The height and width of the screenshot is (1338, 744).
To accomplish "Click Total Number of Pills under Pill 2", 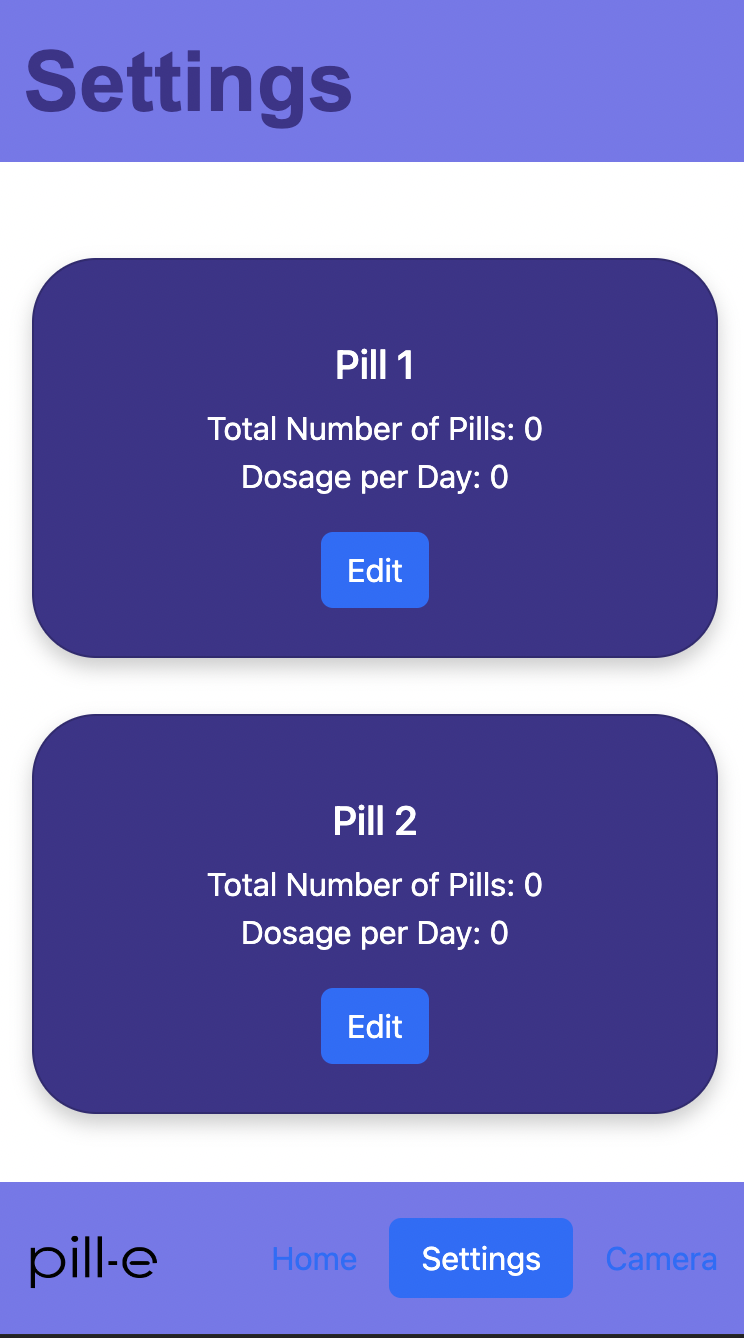I will tap(375, 885).
